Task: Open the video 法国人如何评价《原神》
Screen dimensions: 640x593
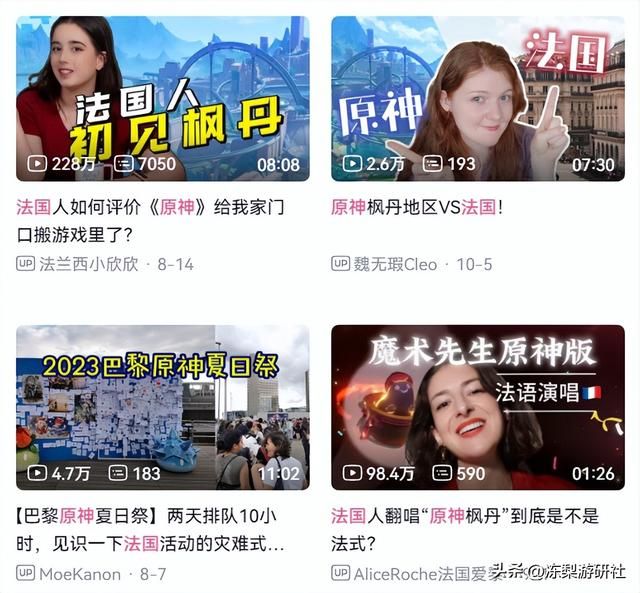Action: pos(162,98)
